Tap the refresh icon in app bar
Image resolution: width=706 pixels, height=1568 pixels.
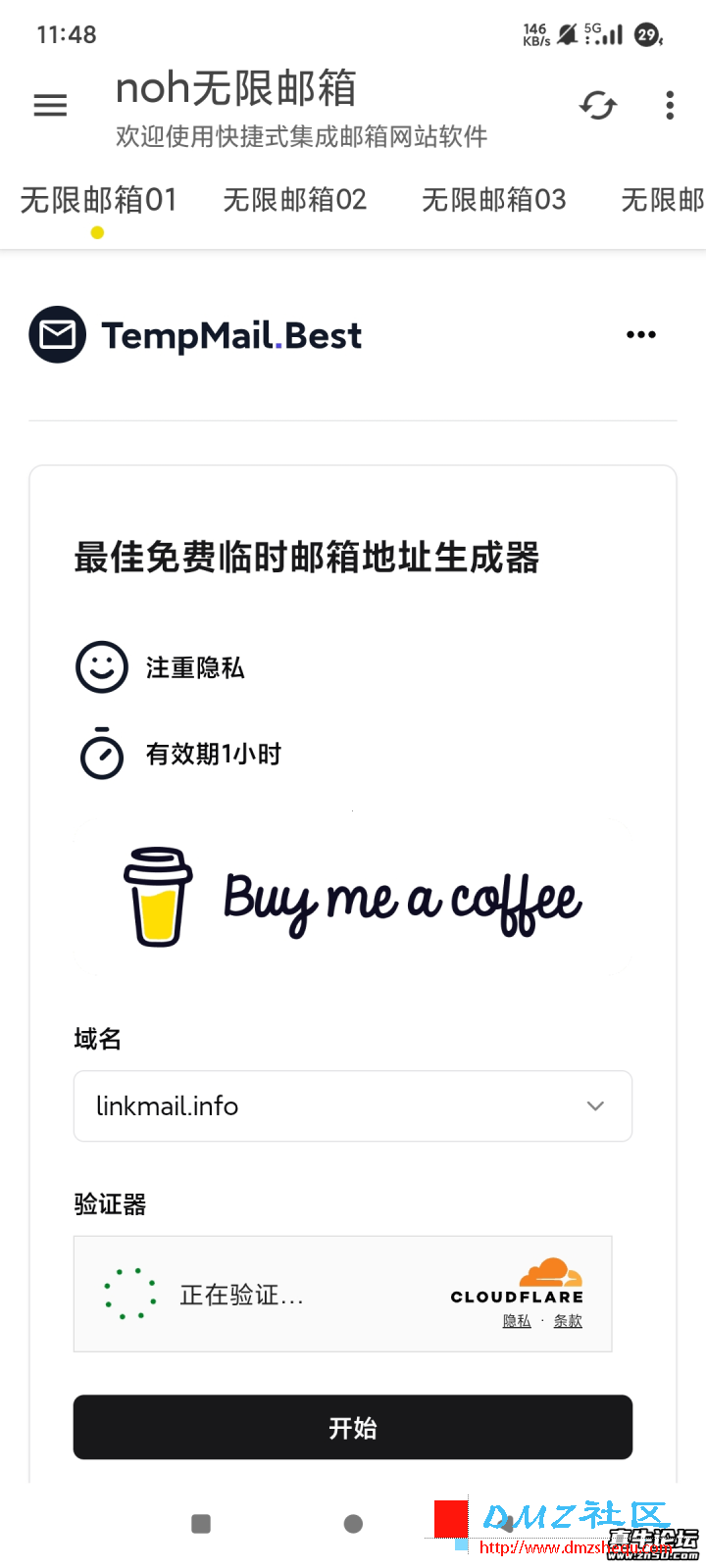[597, 106]
